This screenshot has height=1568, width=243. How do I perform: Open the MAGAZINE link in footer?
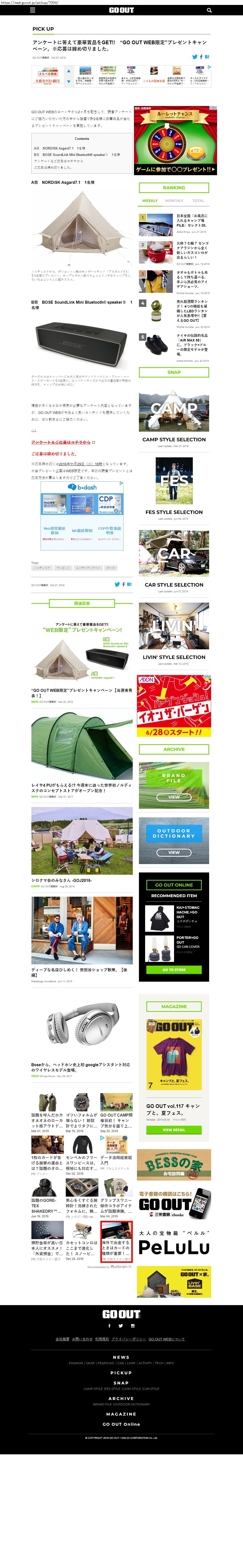tap(121, 1414)
